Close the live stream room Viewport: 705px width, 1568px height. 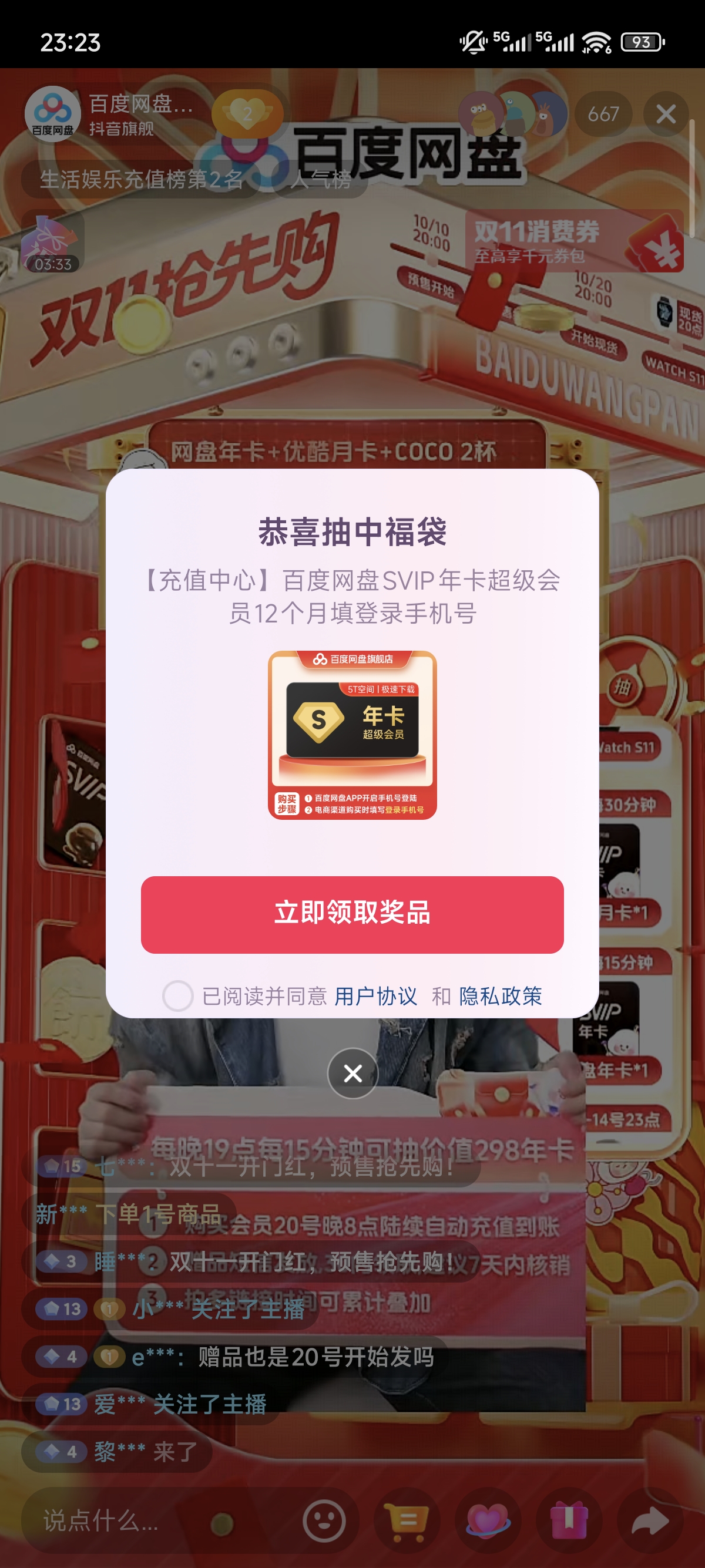click(666, 114)
